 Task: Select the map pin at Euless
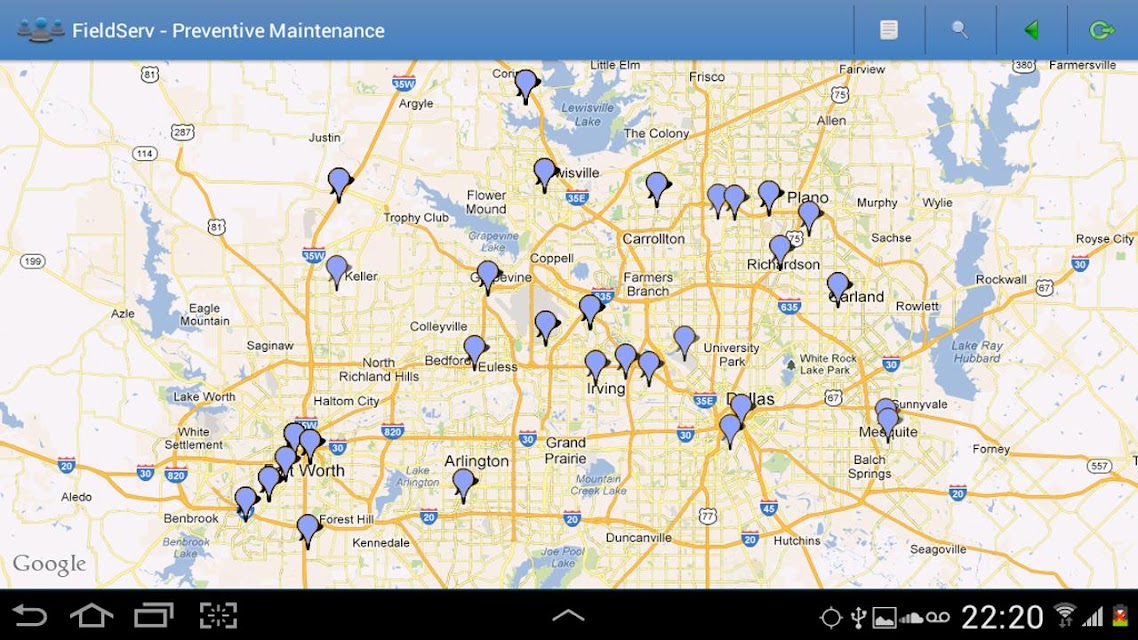[475, 352]
